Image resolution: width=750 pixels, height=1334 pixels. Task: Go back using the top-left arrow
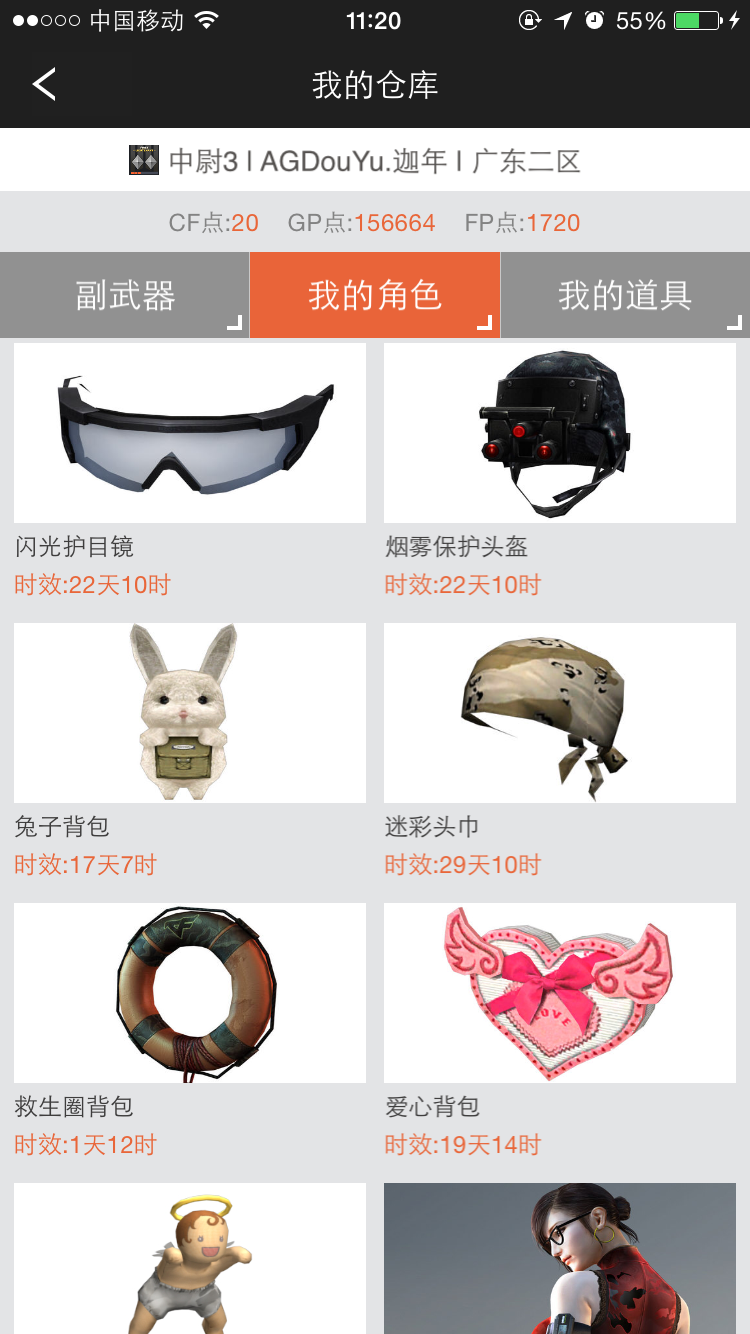[44, 85]
